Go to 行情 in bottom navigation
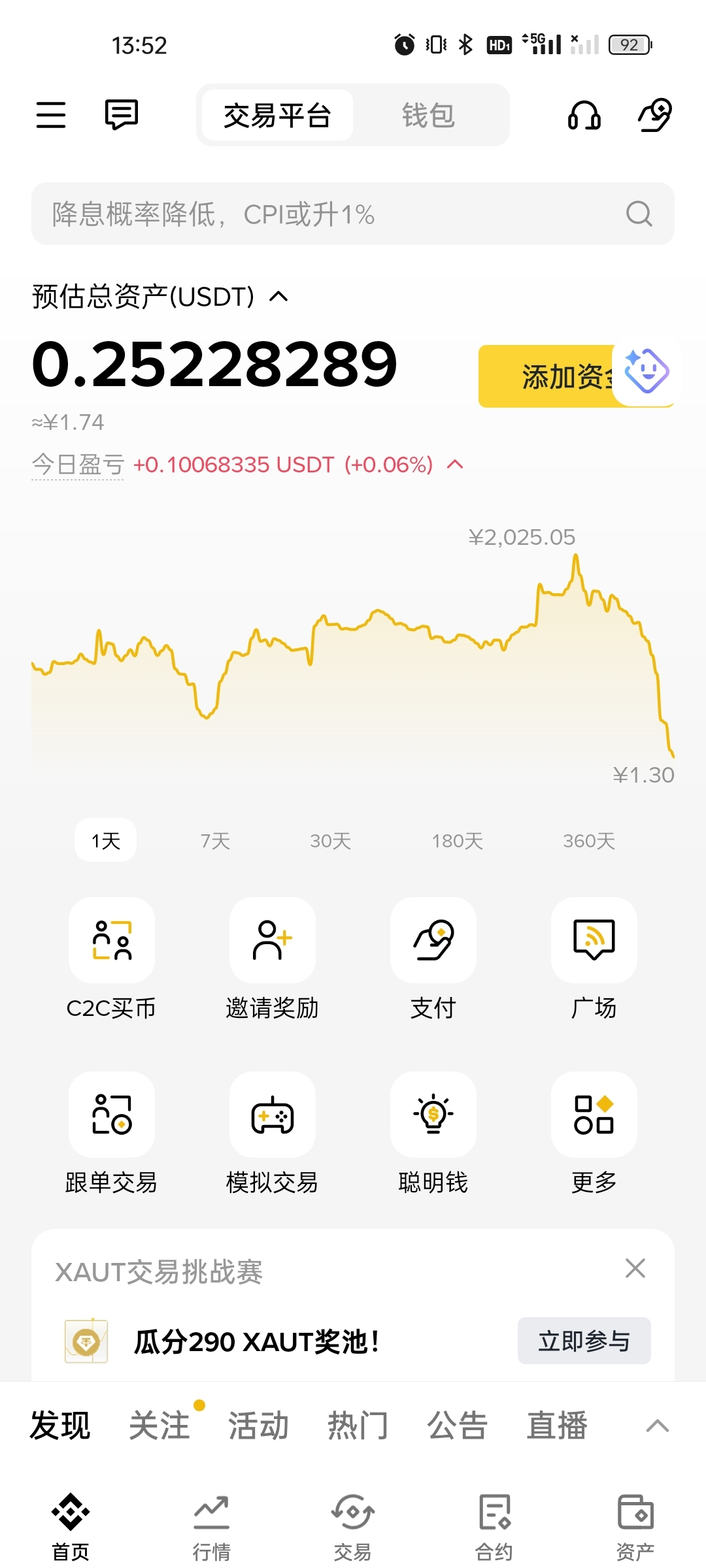This screenshot has width=706, height=1568. tap(212, 1527)
